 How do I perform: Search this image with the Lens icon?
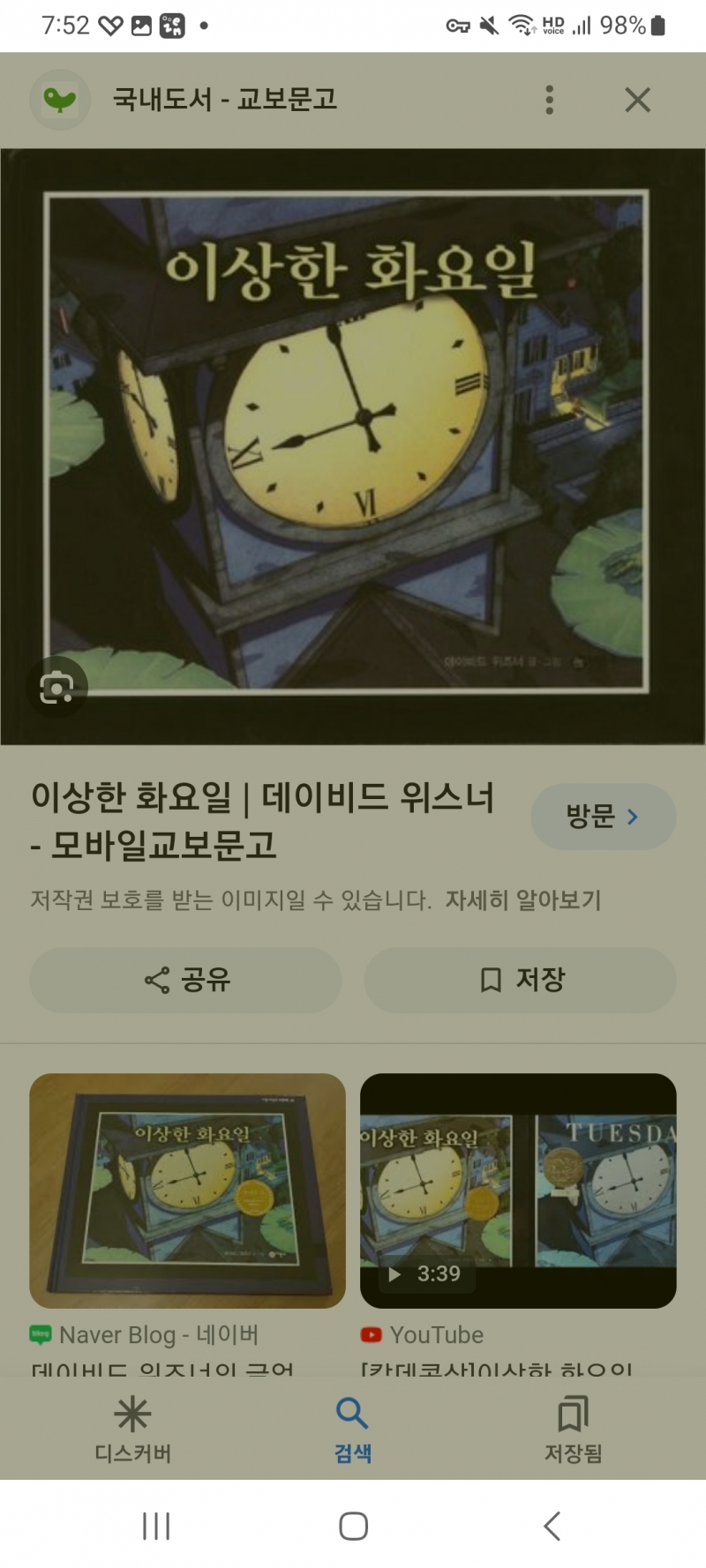57,687
